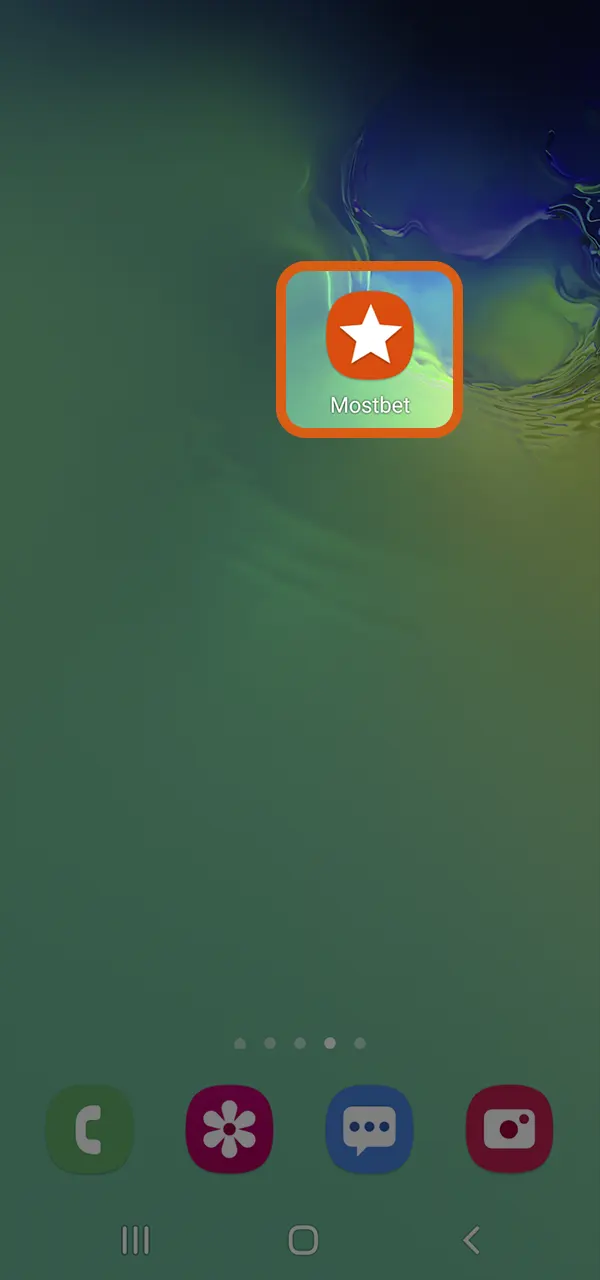The image size is (600, 1280).
Task: Jump to the first home page dot
Action: (240, 1043)
